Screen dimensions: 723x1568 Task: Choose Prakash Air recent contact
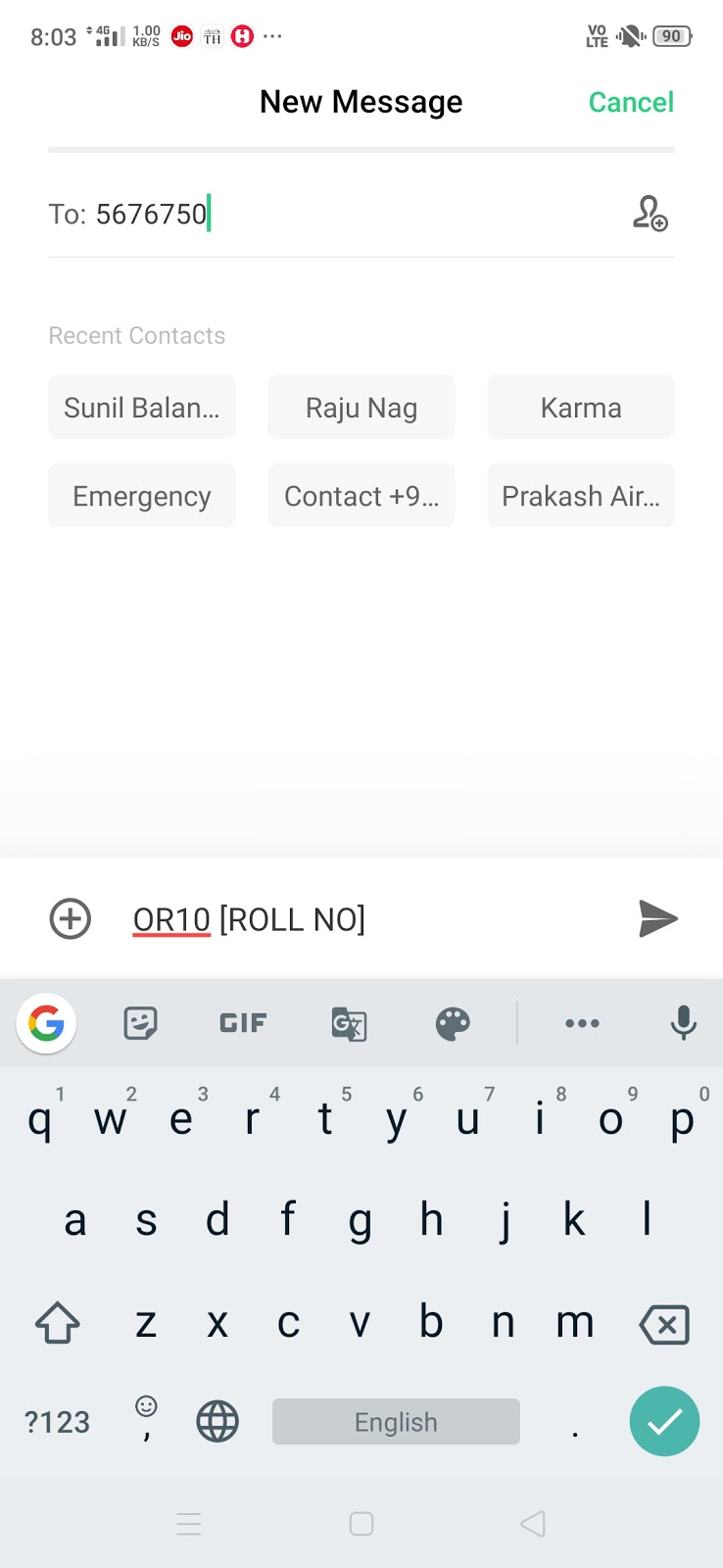coord(581,496)
